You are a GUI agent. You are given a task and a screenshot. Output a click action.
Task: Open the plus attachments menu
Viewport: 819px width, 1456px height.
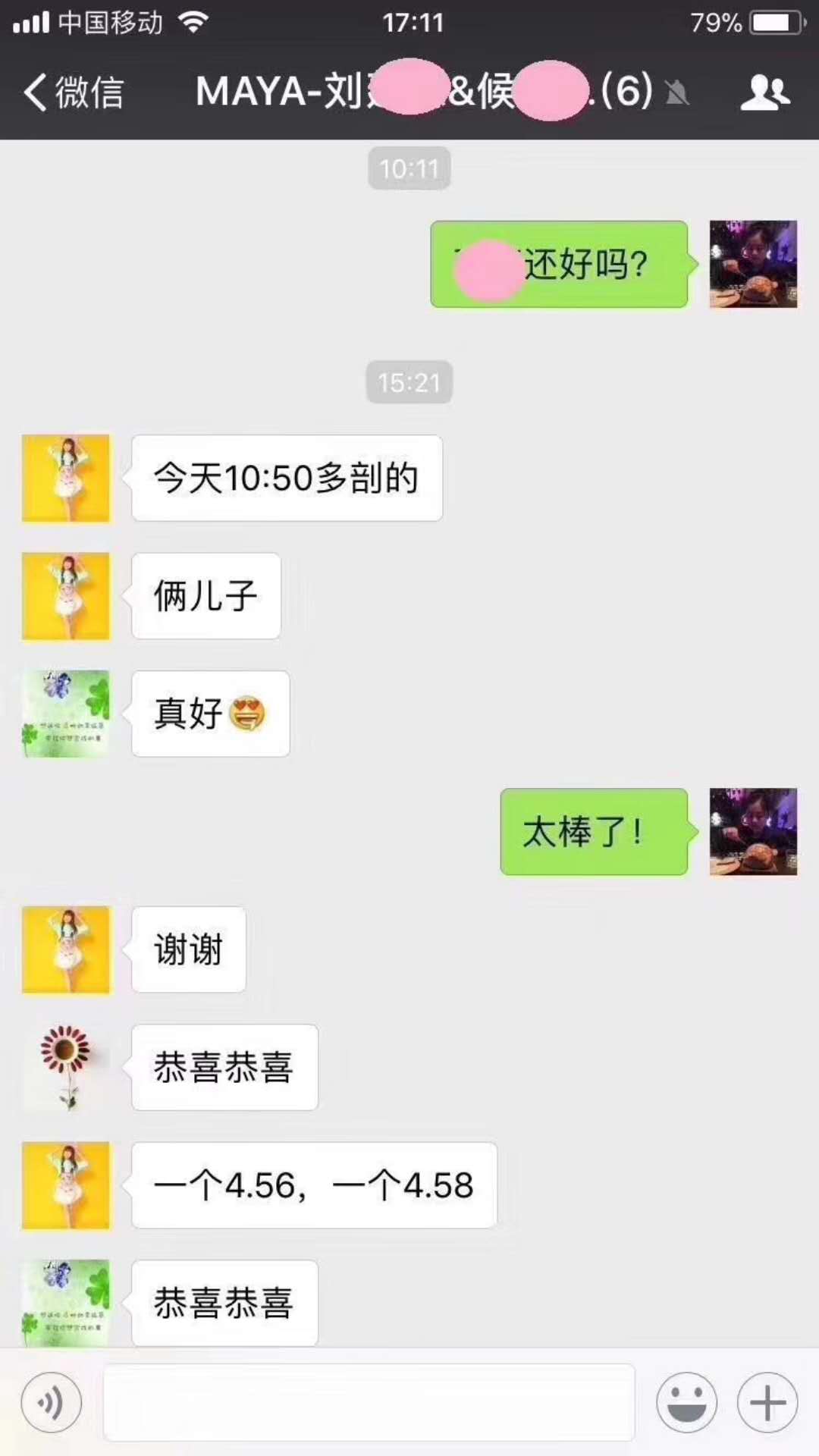(x=767, y=1403)
